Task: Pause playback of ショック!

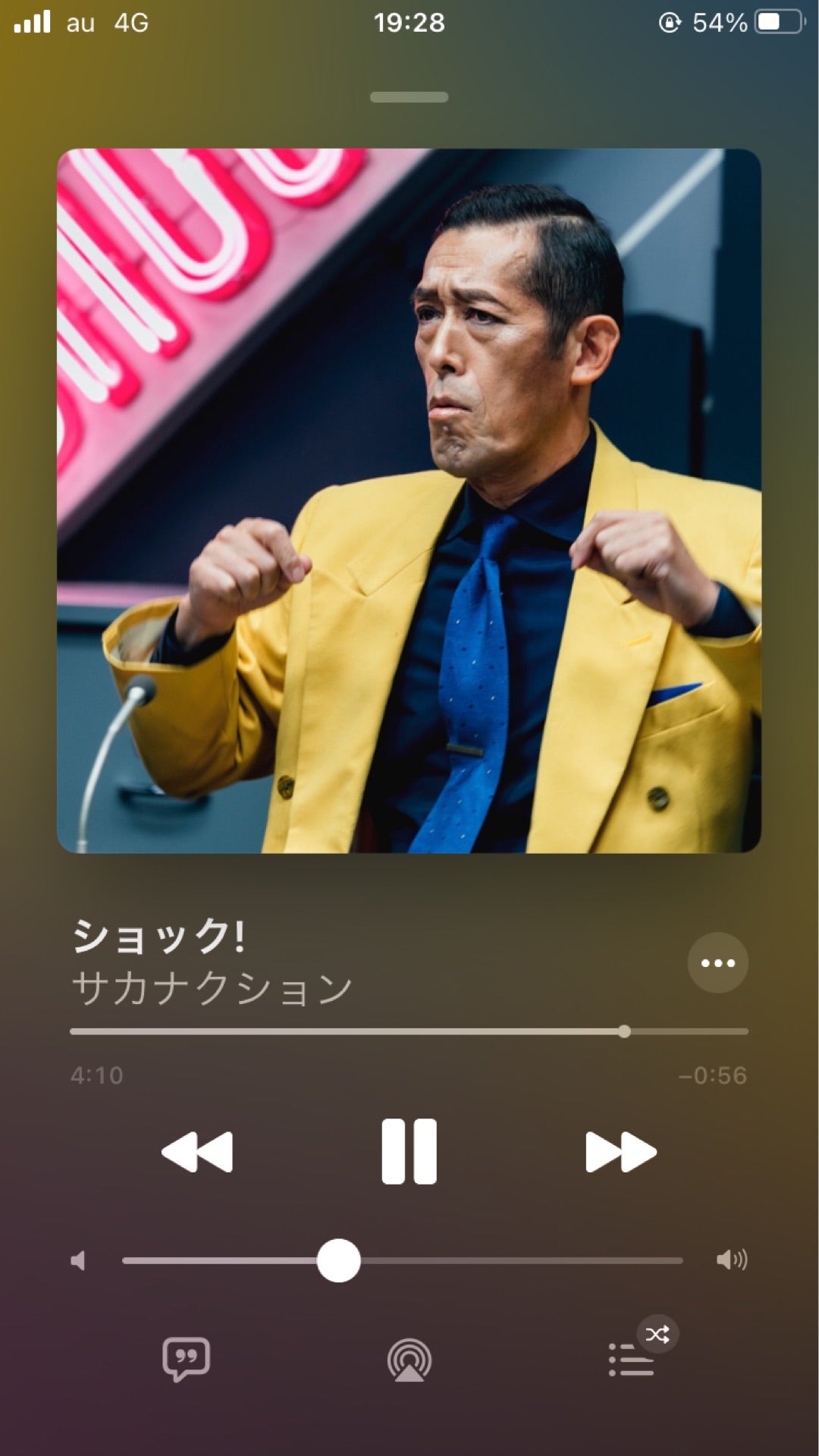Action: coord(409,1151)
